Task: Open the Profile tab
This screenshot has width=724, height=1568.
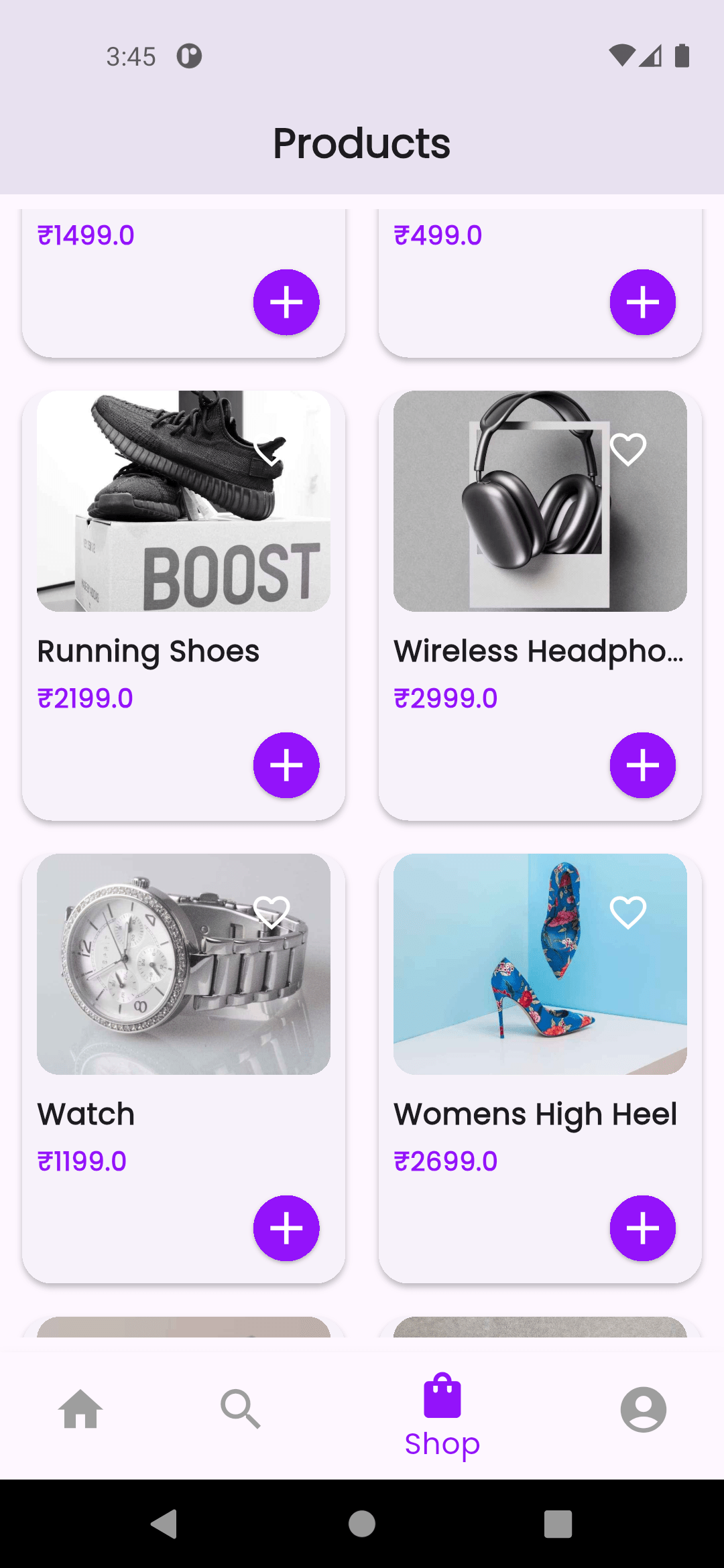Action: coord(643,1409)
